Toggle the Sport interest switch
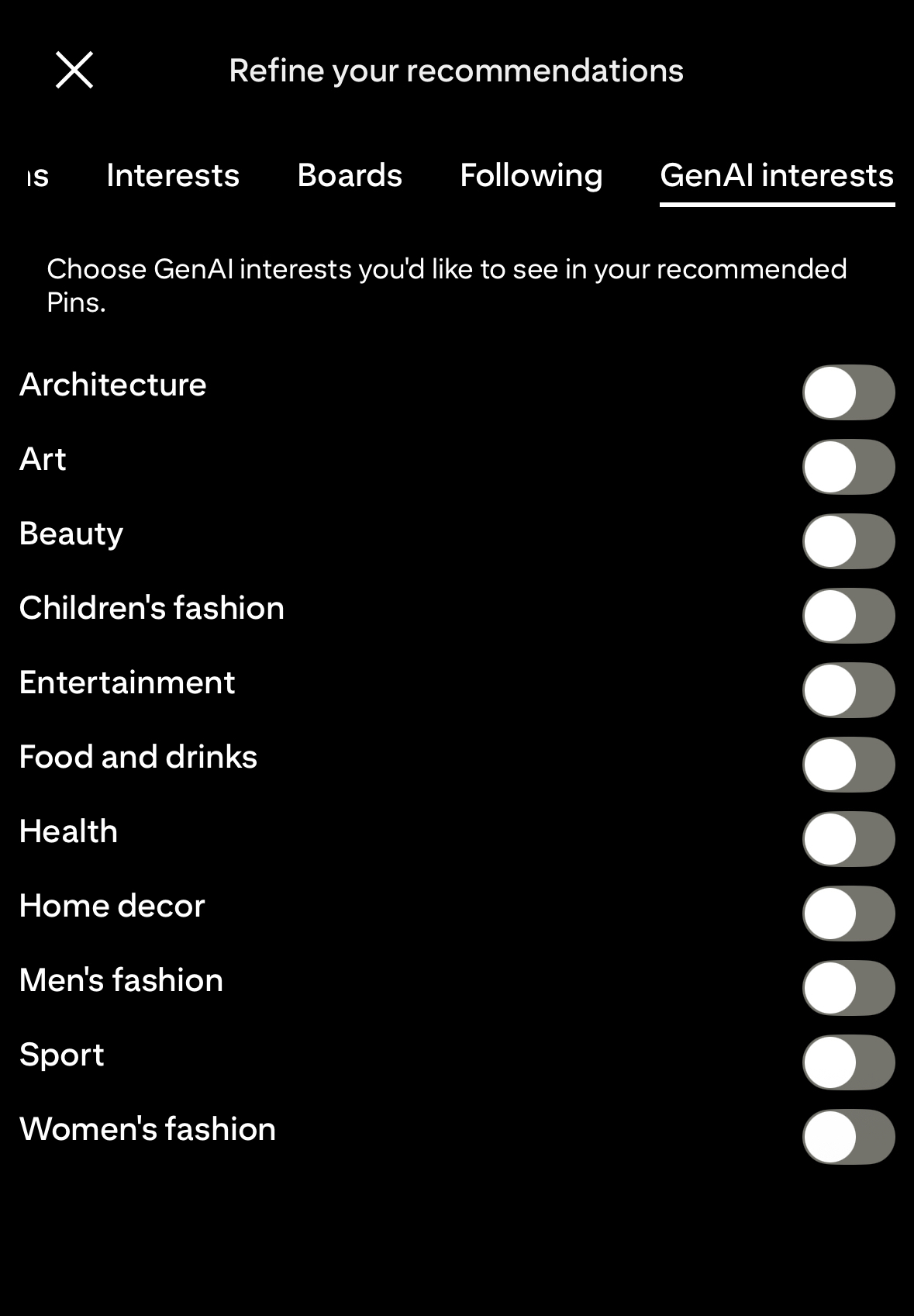This screenshot has width=914, height=1316. click(x=848, y=1062)
